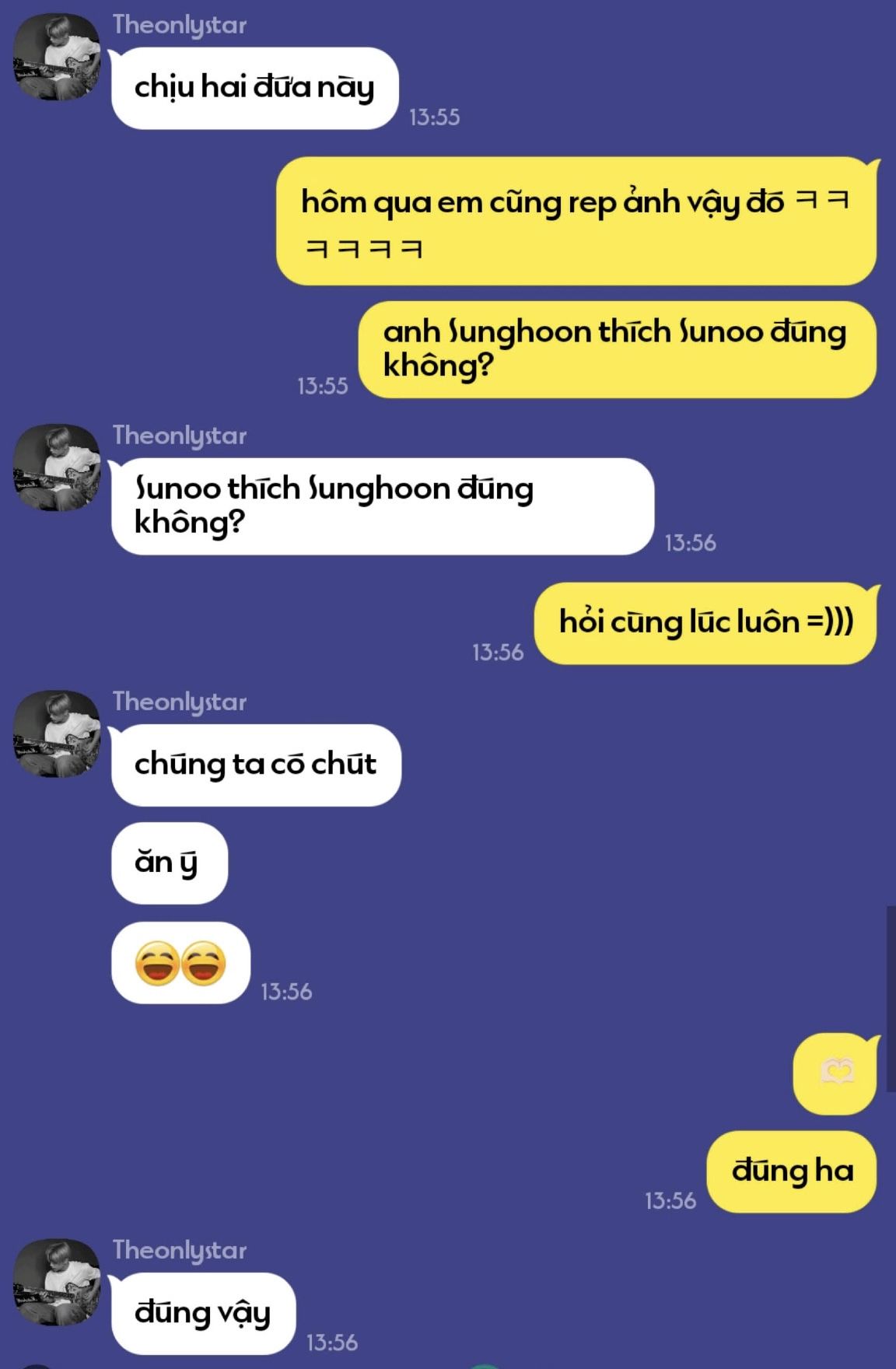Open Theonlystar's avatar beside "chịu hai đứa này"
Screen dimensions: 896x1369
(x=57, y=57)
